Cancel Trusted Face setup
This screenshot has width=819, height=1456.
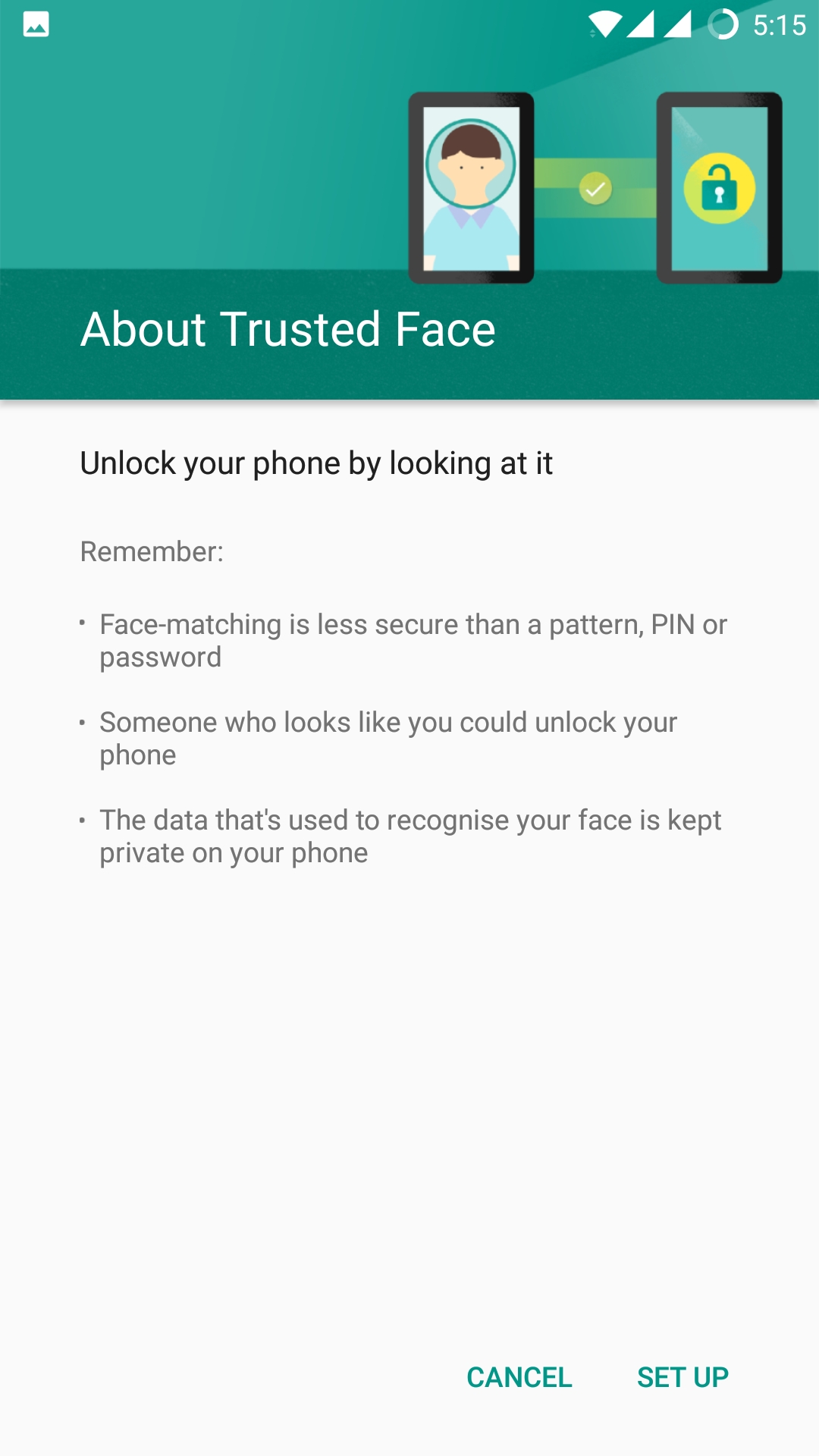519,1377
